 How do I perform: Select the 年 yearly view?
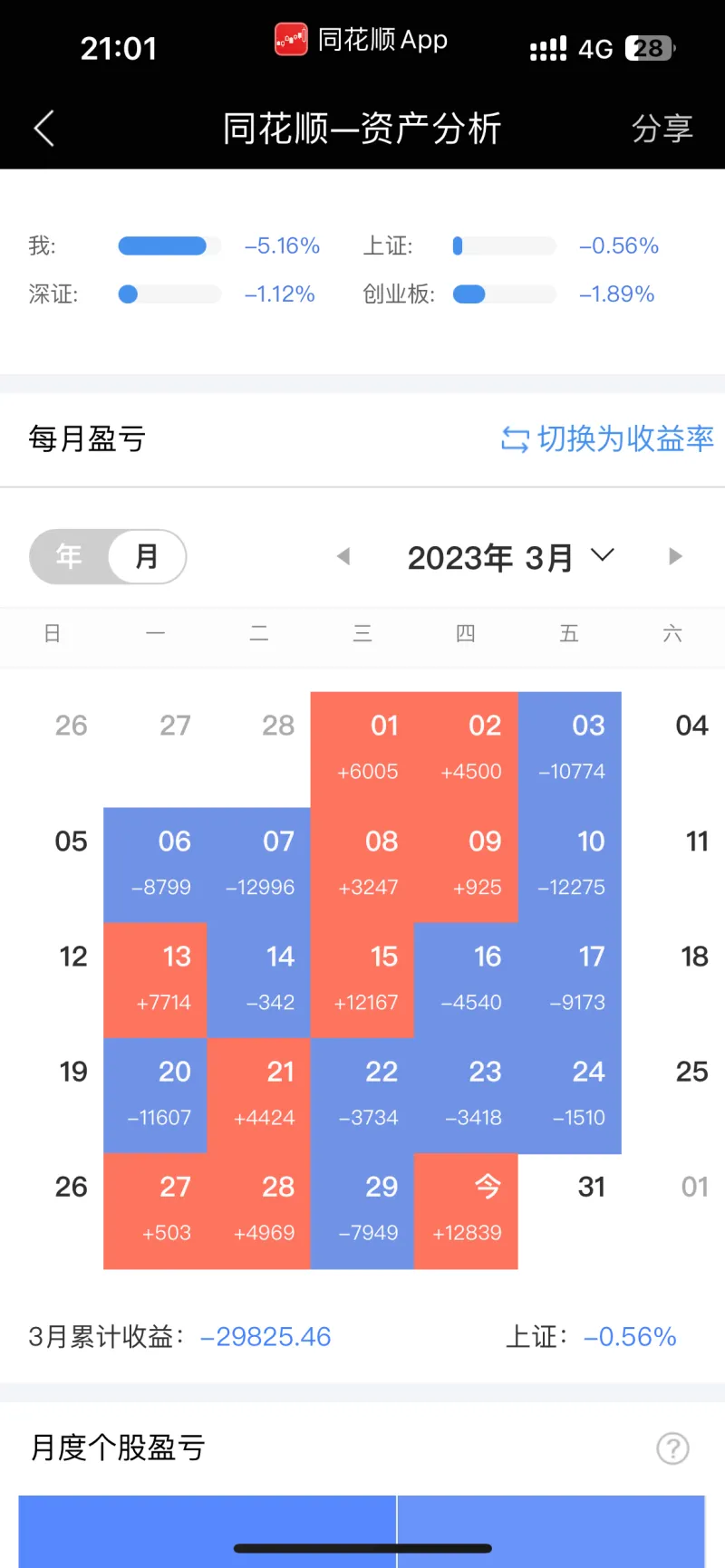tap(69, 556)
